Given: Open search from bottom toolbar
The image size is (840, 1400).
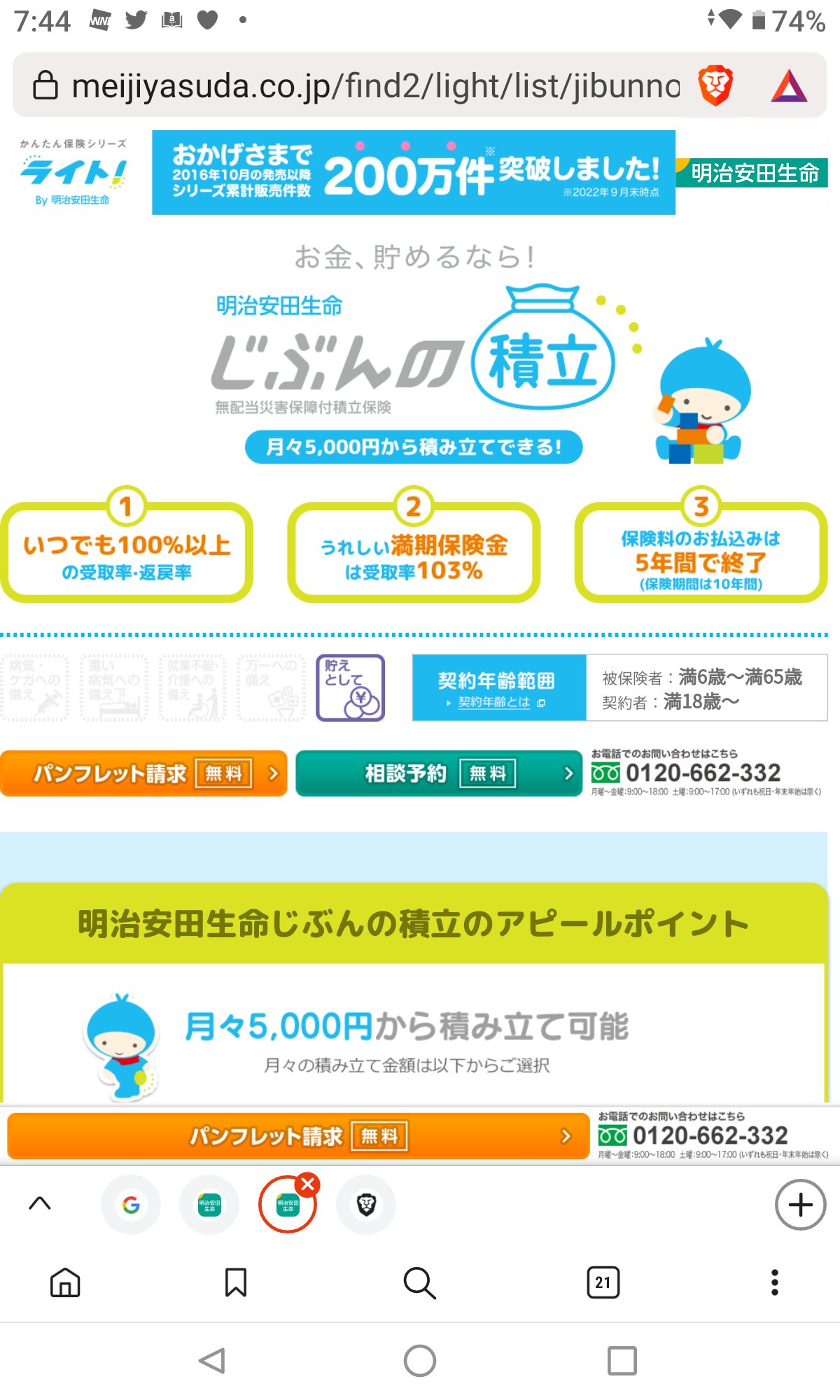Looking at the screenshot, I should click(x=420, y=1282).
